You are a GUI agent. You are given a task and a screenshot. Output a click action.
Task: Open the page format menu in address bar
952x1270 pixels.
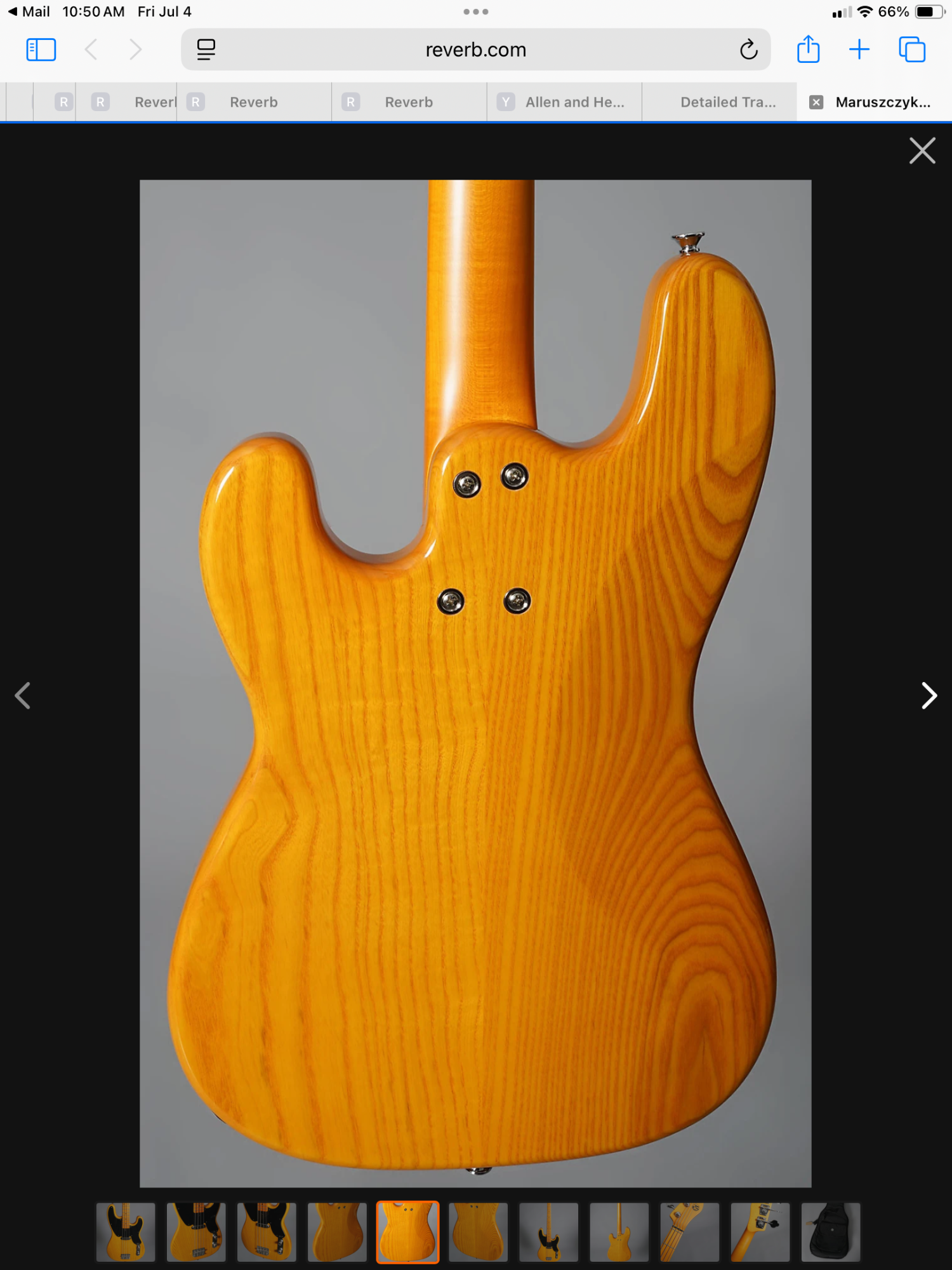click(206, 50)
